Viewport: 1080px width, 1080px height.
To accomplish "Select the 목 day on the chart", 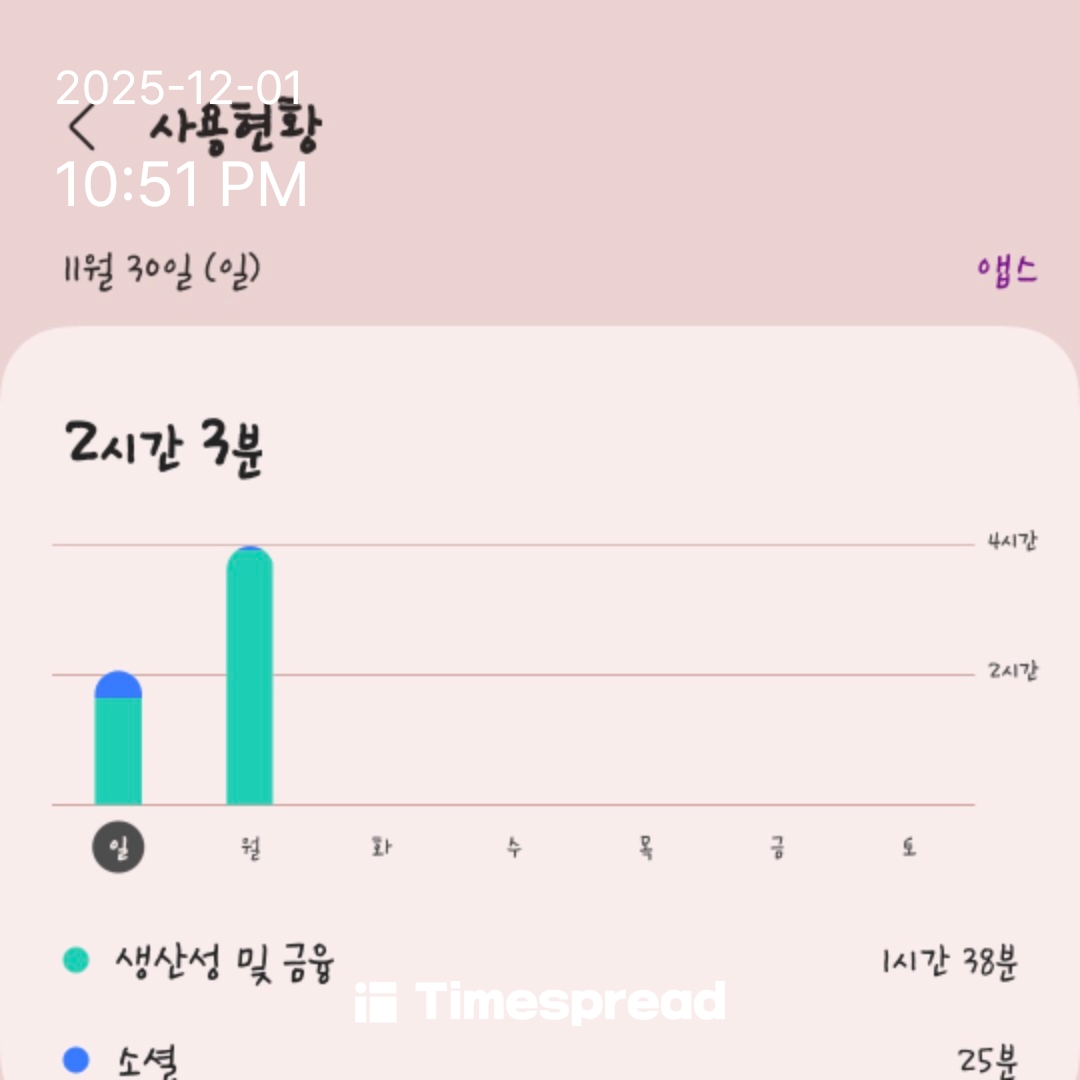I will tap(645, 847).
